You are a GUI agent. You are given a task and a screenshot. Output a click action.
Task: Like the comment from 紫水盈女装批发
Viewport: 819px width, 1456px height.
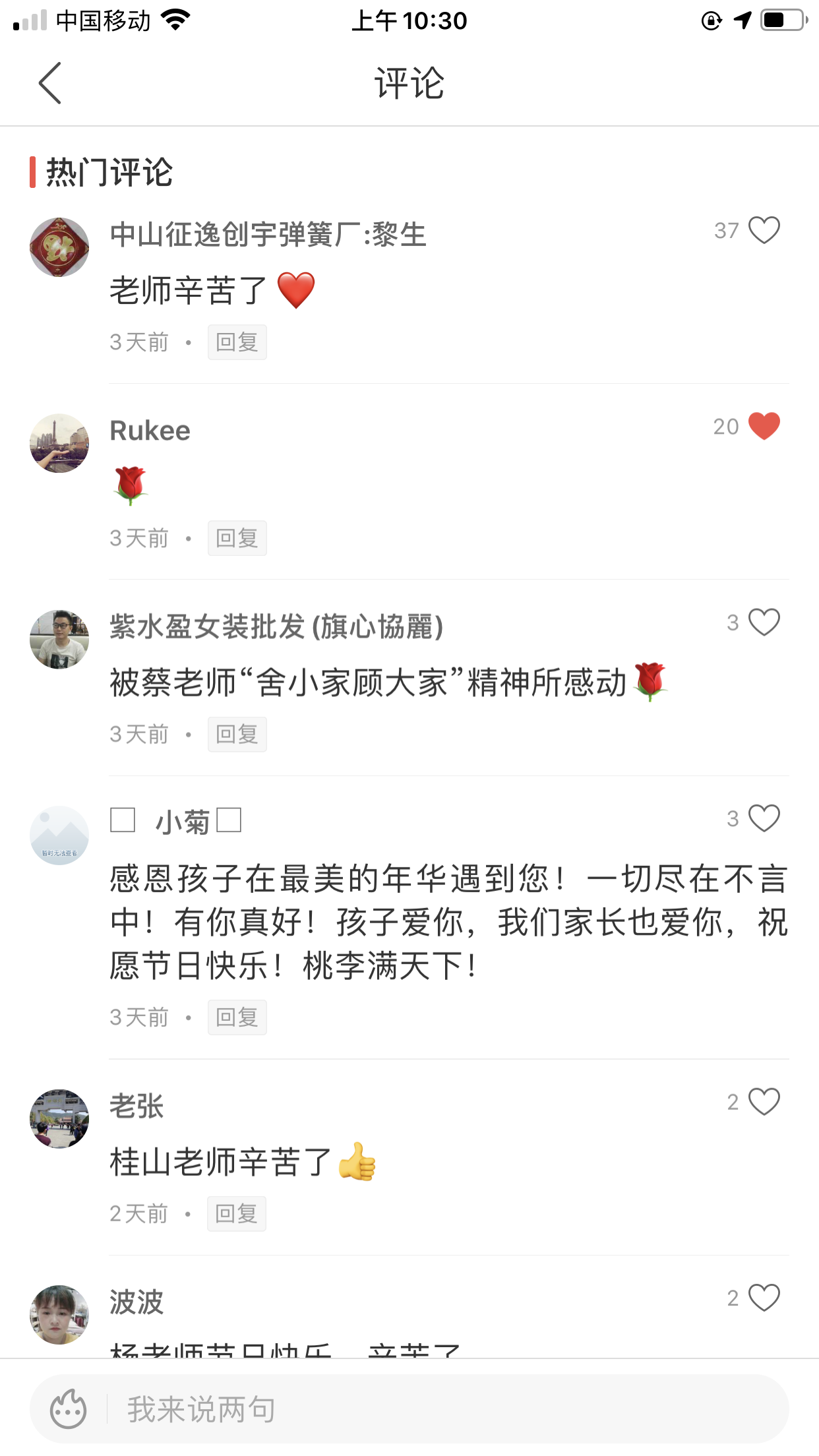764,622
